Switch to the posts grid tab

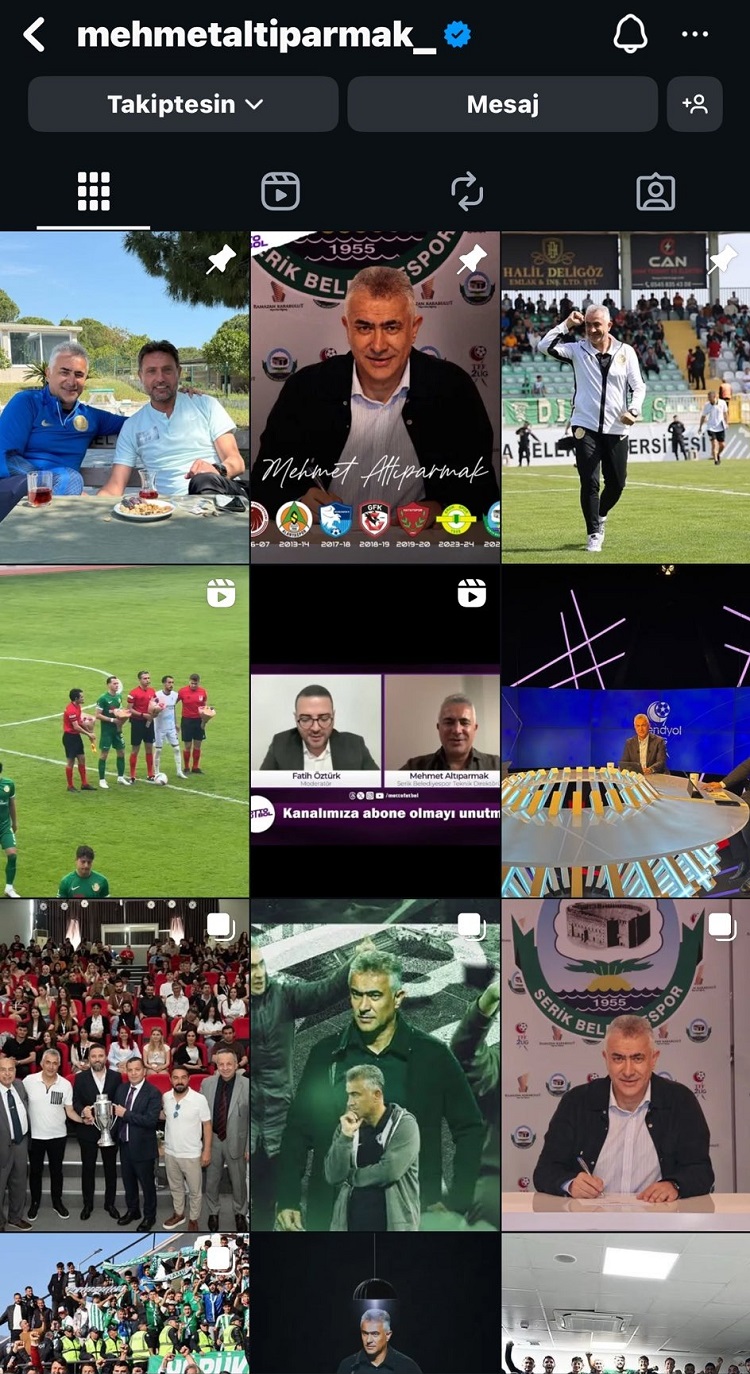tap(93, 191)
